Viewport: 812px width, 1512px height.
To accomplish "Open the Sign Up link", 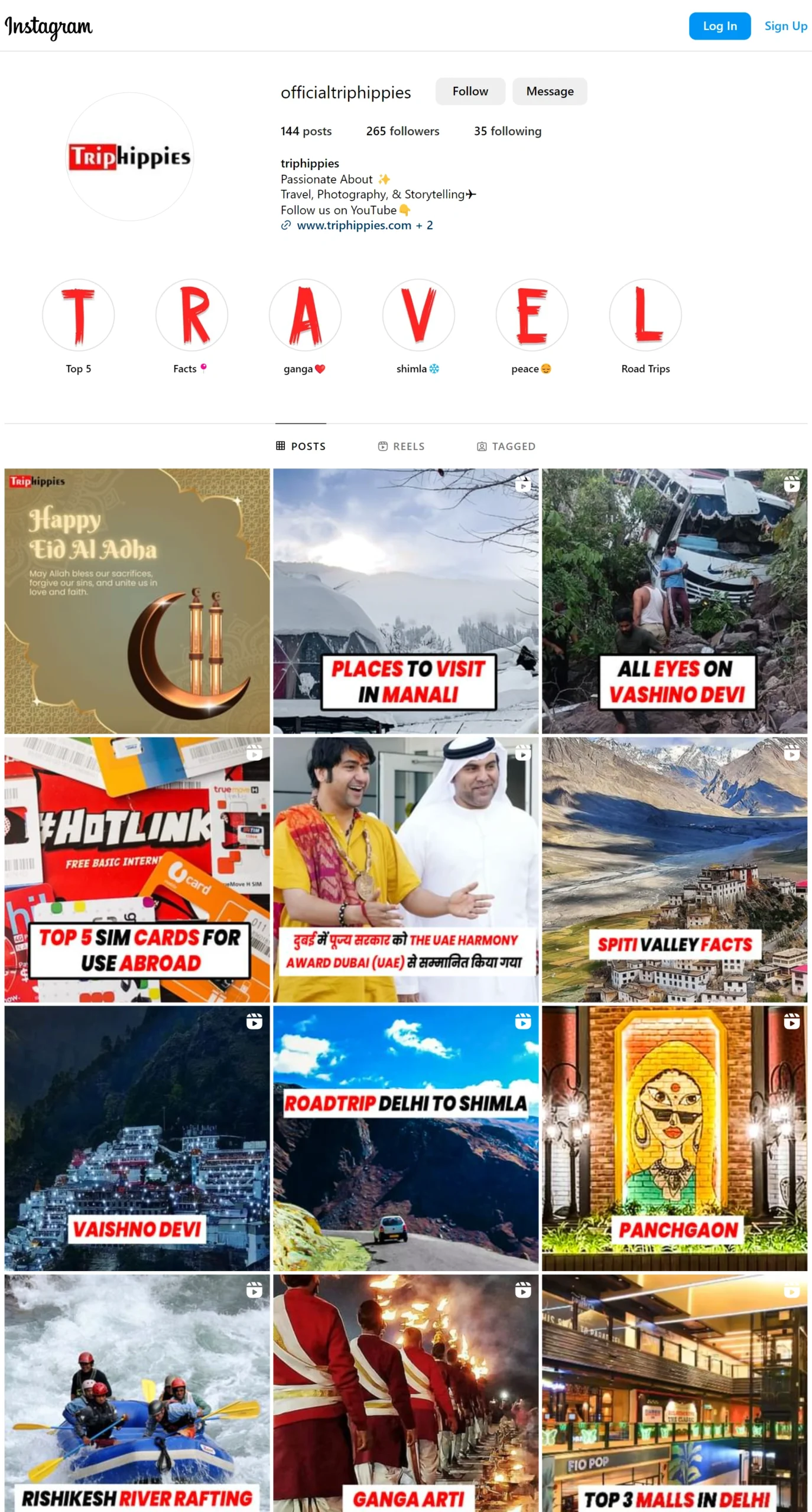I will tap(785, 26).
